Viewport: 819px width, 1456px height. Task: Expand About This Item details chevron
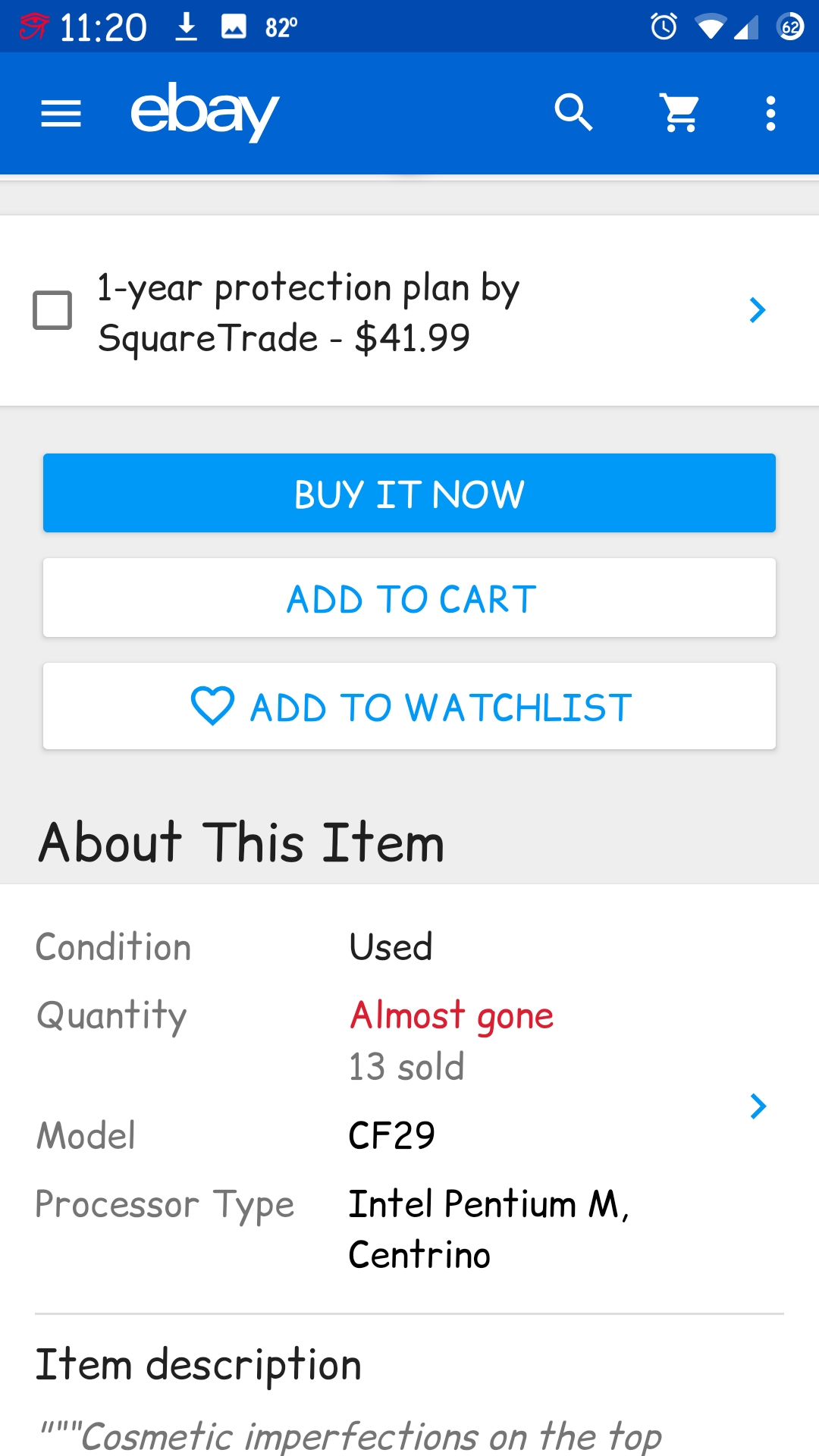757,1106
